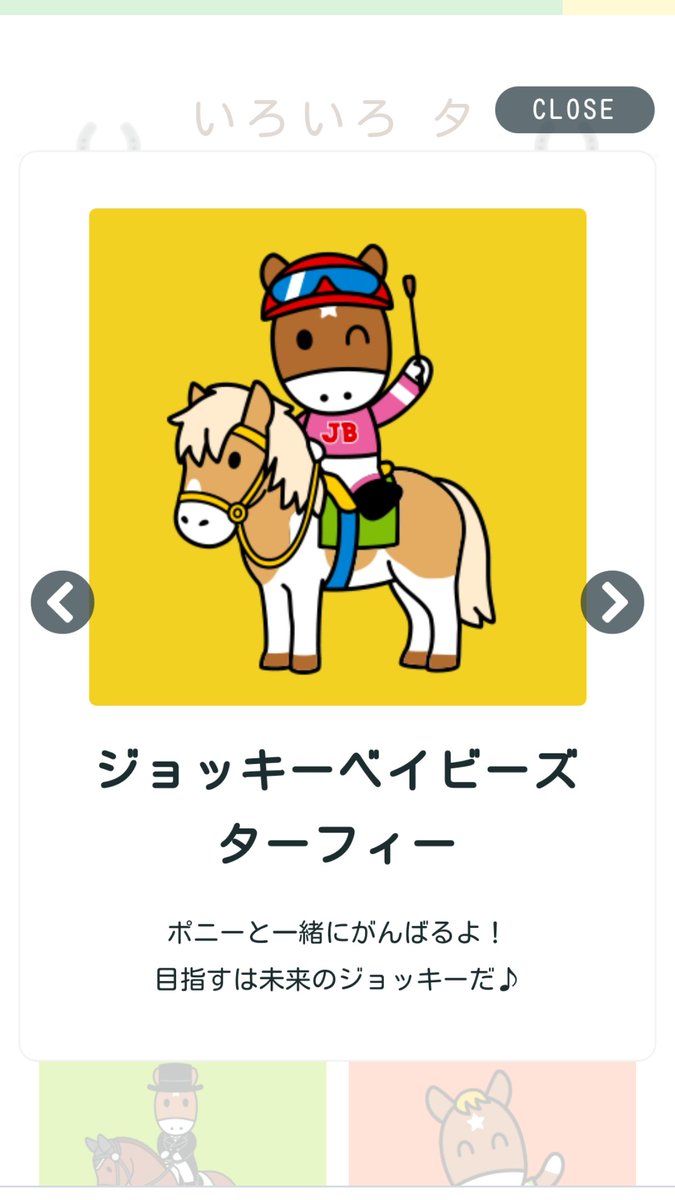The width and height of the screenshot is (675, 1200).
Task: Go to the previous character
Action: click(62, 602)
